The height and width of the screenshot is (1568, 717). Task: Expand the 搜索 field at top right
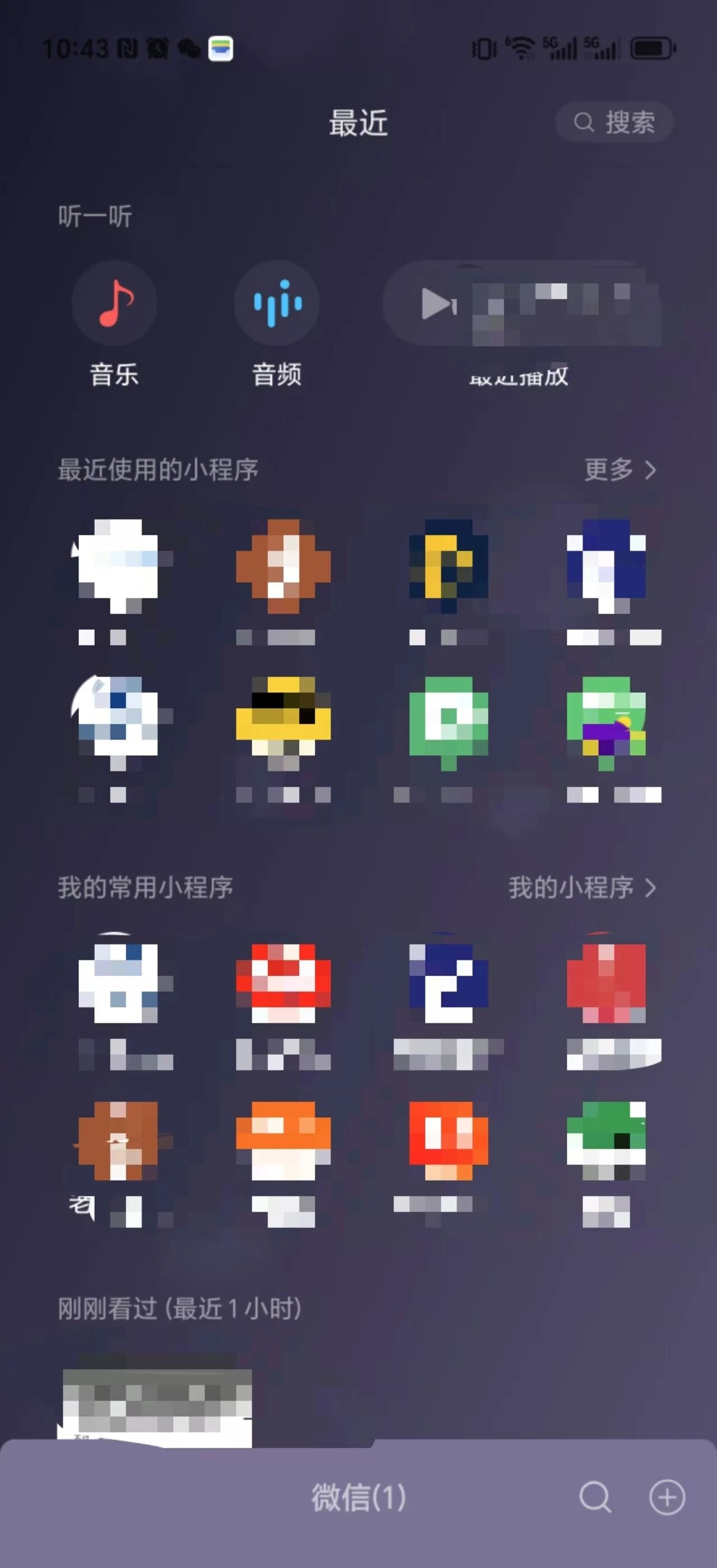click(616, 124)
